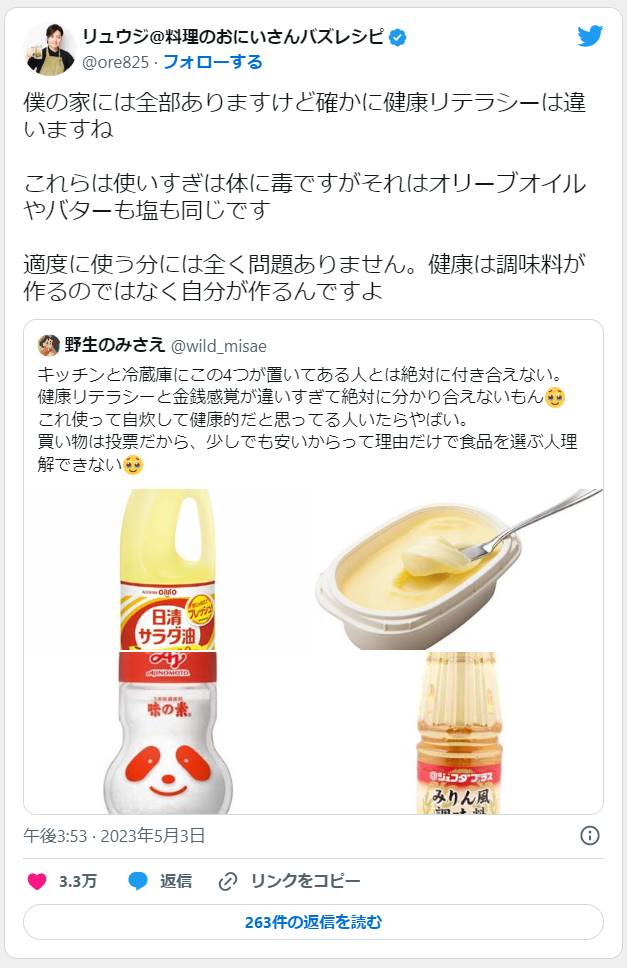Open リュウジ's profile avatar
Screen dimensions: 627x968
[48, 49]
